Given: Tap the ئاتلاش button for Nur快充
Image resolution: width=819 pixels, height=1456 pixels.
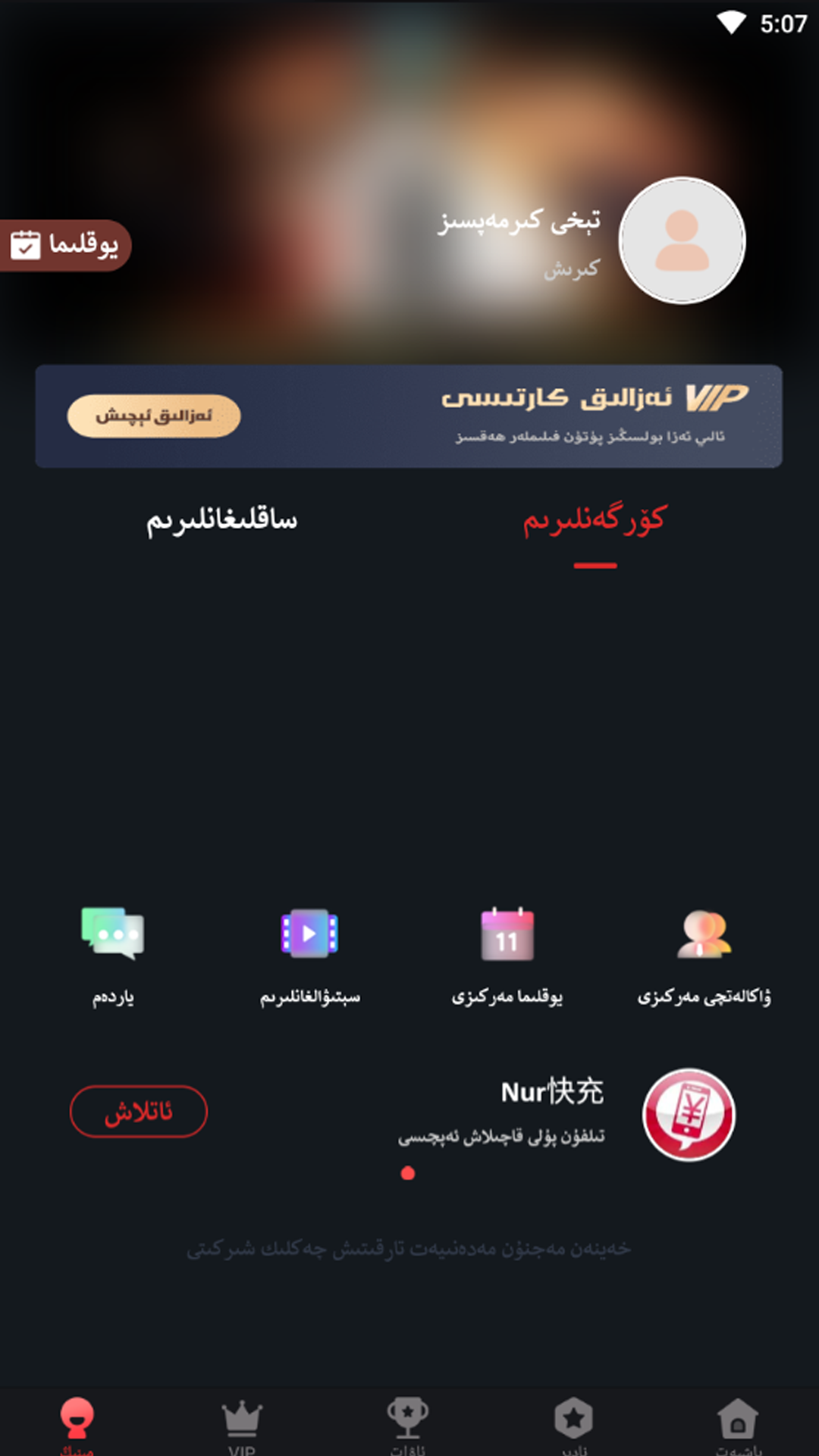Looking at the screenshot, I should [x=139, y=1112].
